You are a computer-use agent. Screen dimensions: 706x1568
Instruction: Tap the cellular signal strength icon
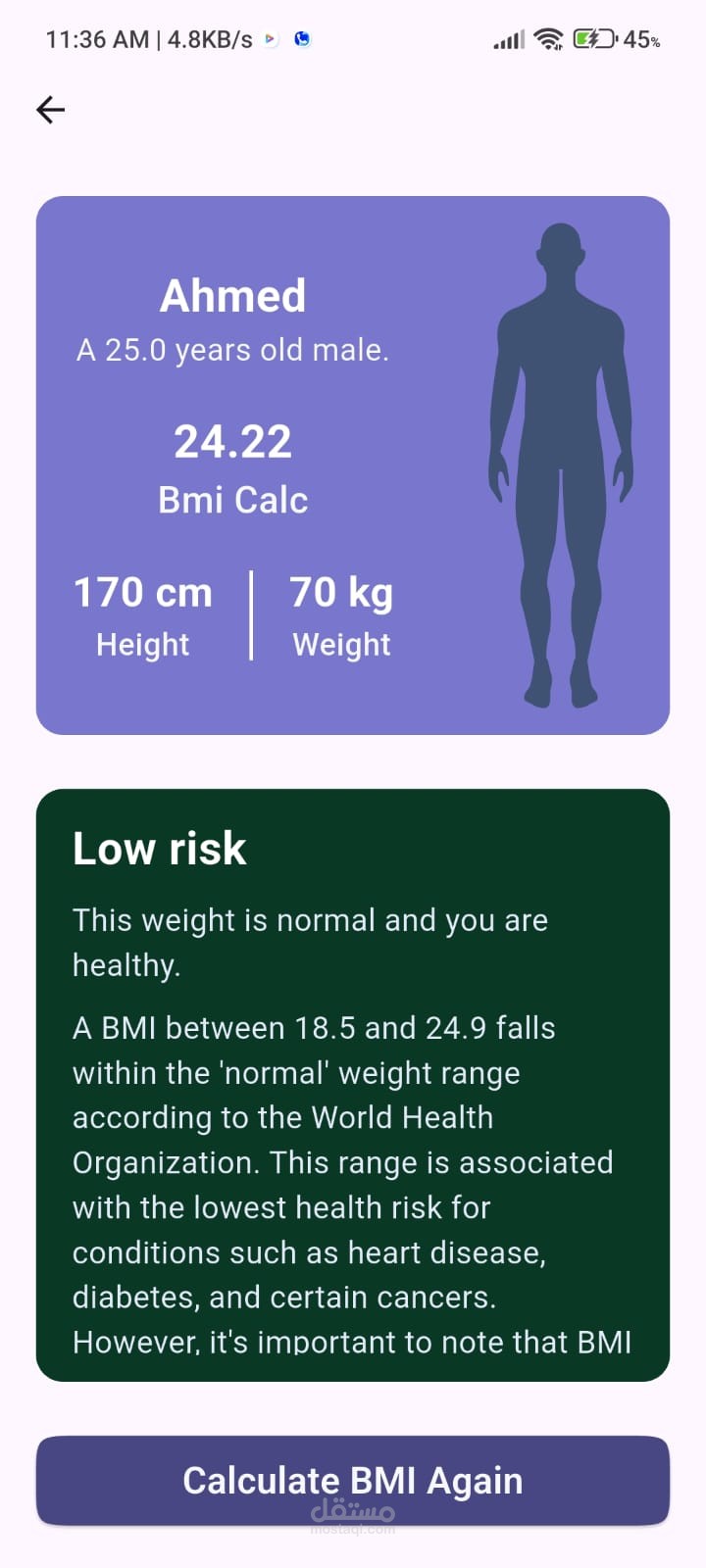tap(508, 39)
